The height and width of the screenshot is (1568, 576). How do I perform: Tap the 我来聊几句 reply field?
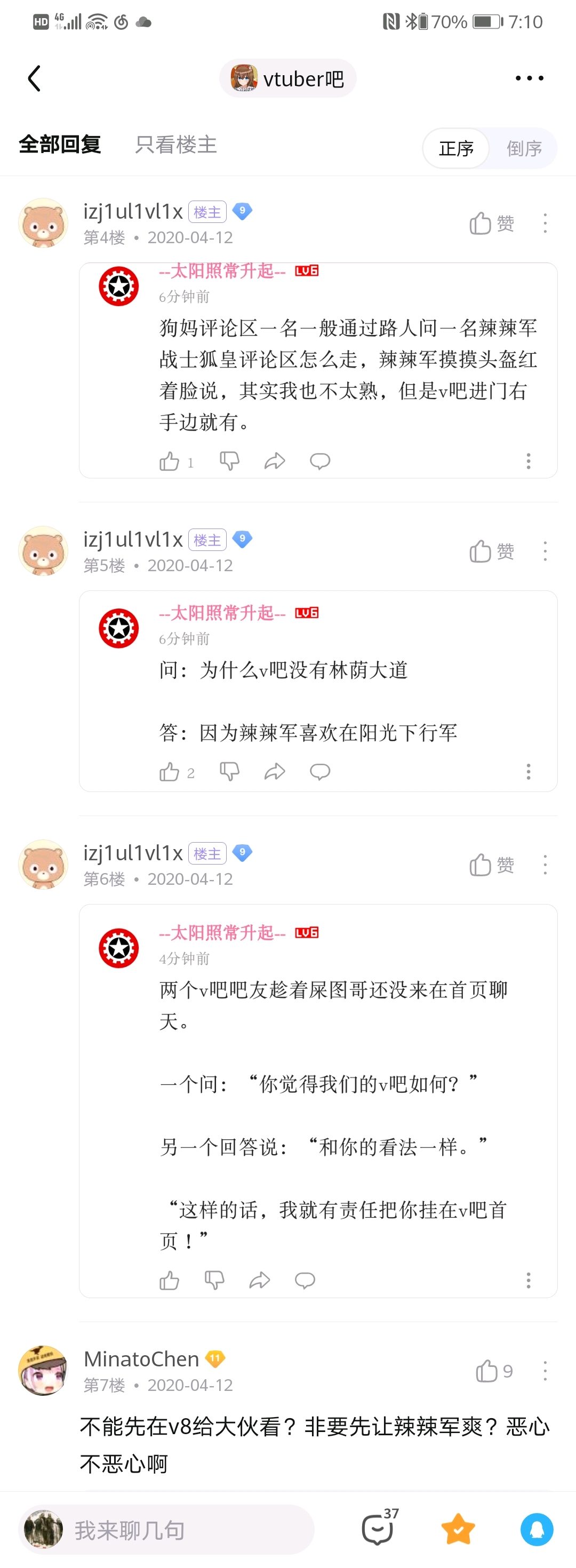point(166,1530)
